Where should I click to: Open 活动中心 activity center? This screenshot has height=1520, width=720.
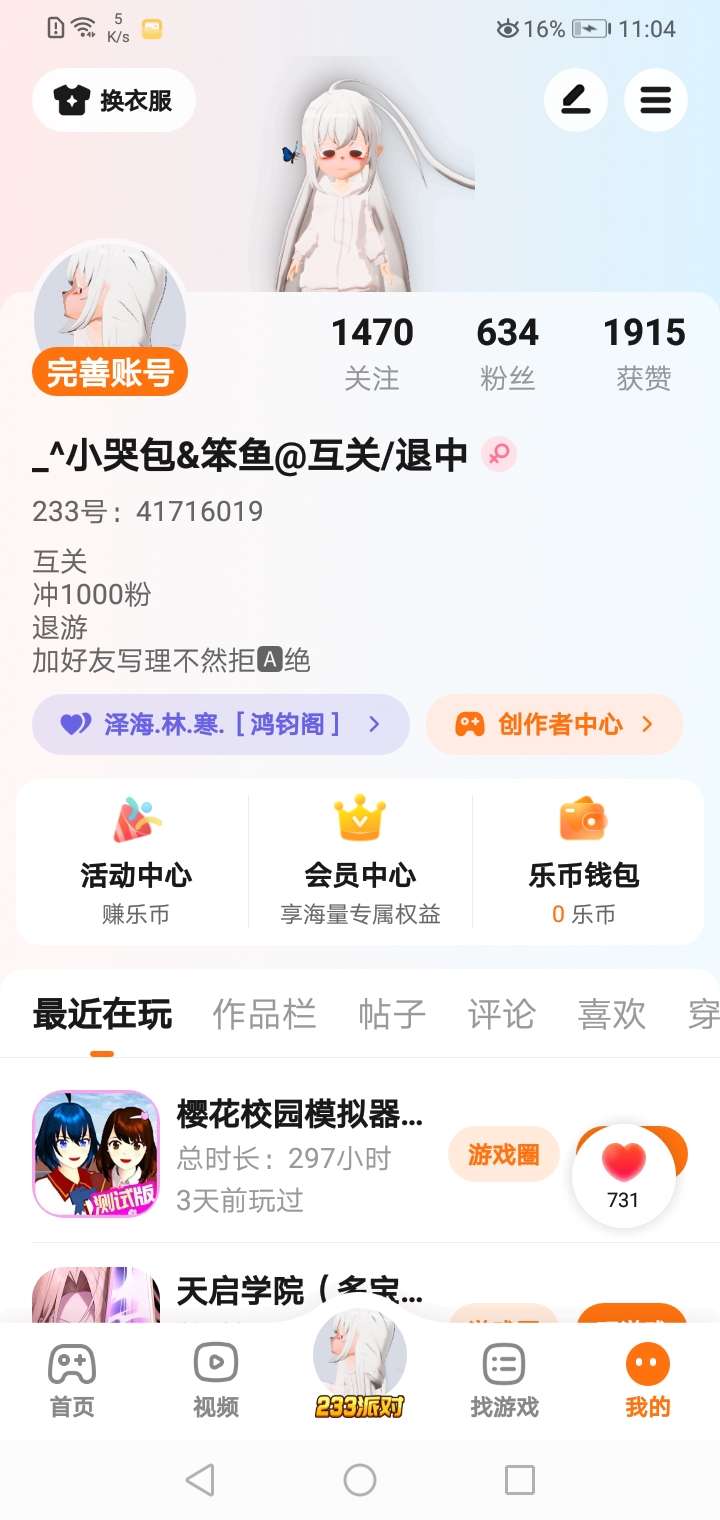point(136,862)
